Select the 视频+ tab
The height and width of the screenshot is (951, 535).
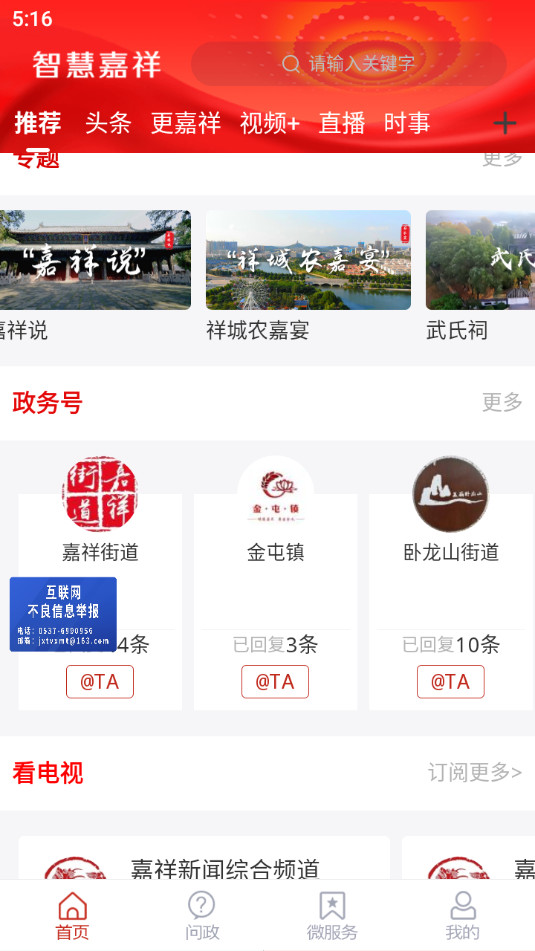(x=269, y=123)
